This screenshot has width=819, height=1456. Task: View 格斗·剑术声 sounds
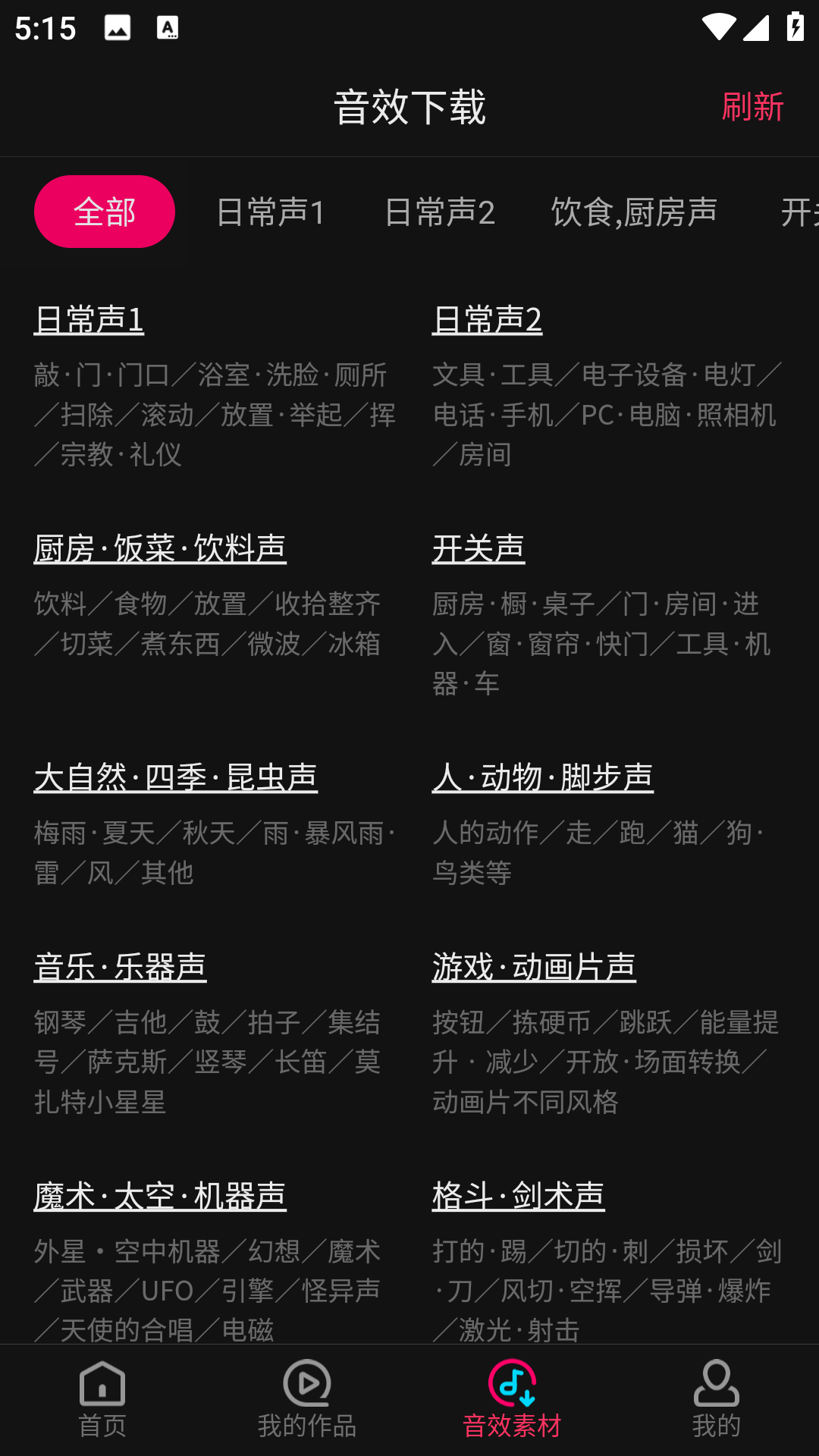tap(518, 1196)
